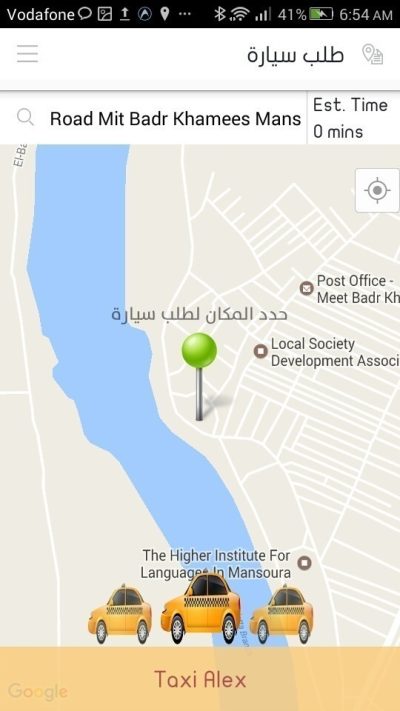The image size is (400, 711).
Task: Open the hamburger drawer menu
Action: [28, 54]
